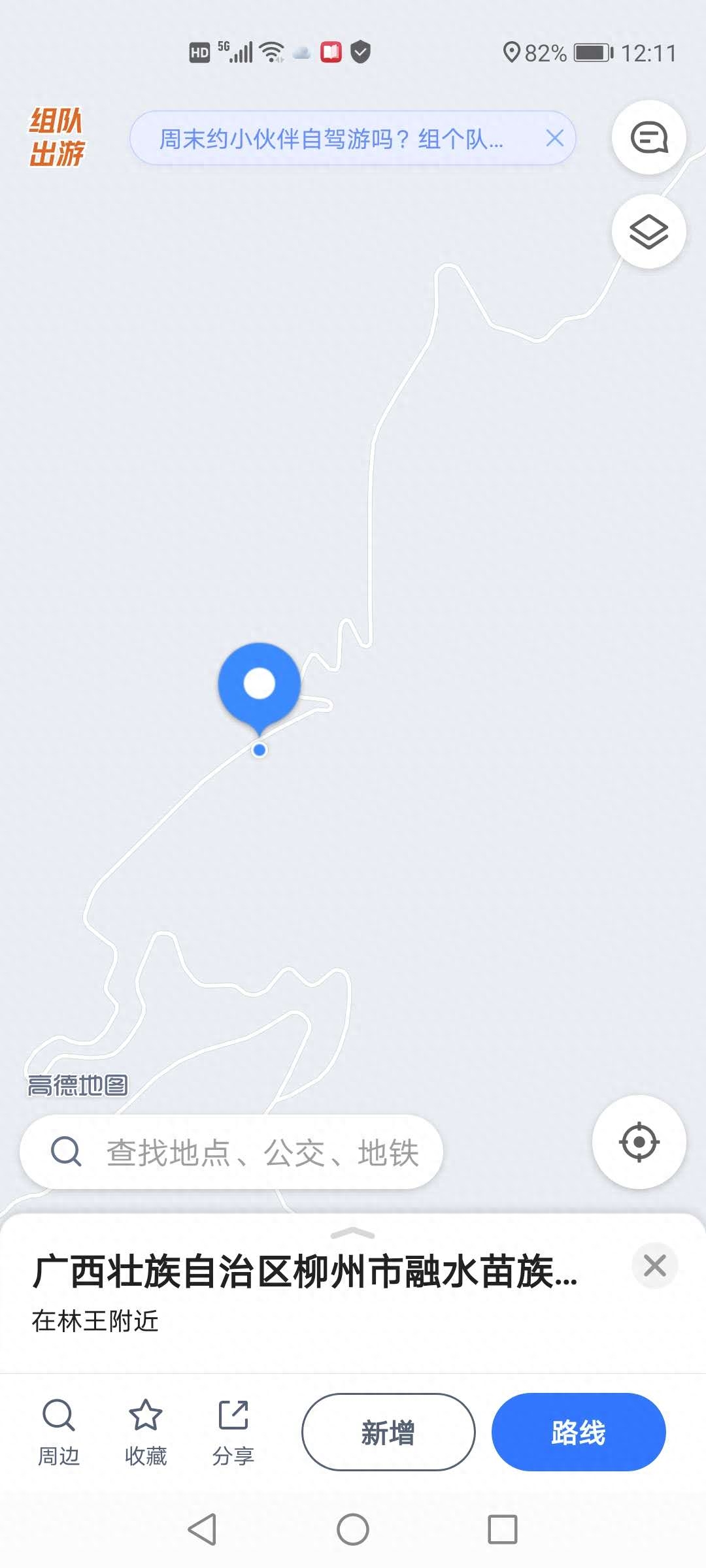Dismiss the weekend road trip banner
Image resolution: width=706 pixels, height=1568 pixels.
pyautogui.click(x=554, y=138)
